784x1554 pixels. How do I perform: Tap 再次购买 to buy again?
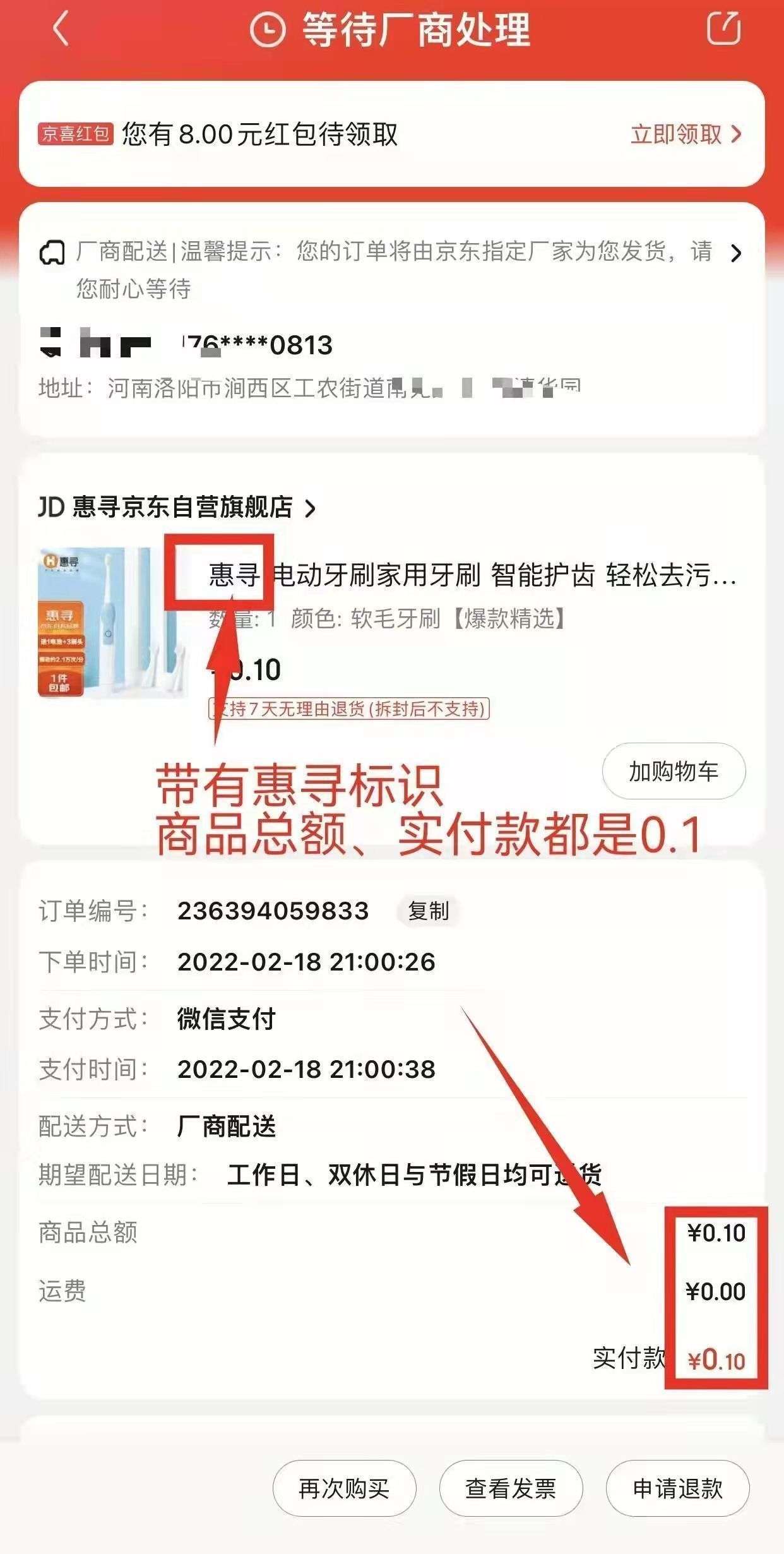click(x=344, y=1488)
